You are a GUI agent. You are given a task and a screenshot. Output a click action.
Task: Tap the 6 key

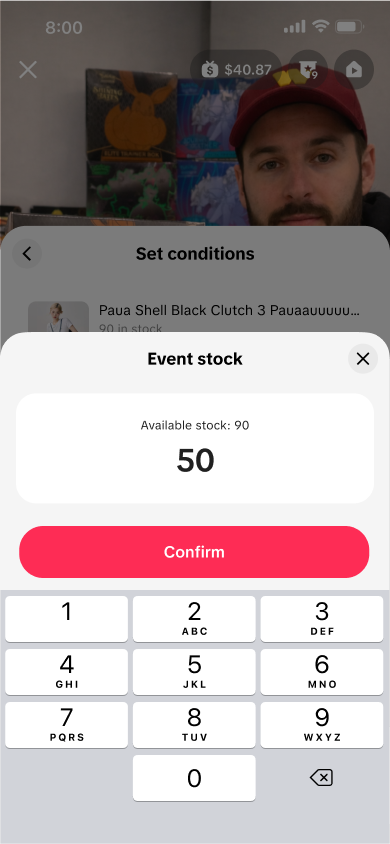322,672
